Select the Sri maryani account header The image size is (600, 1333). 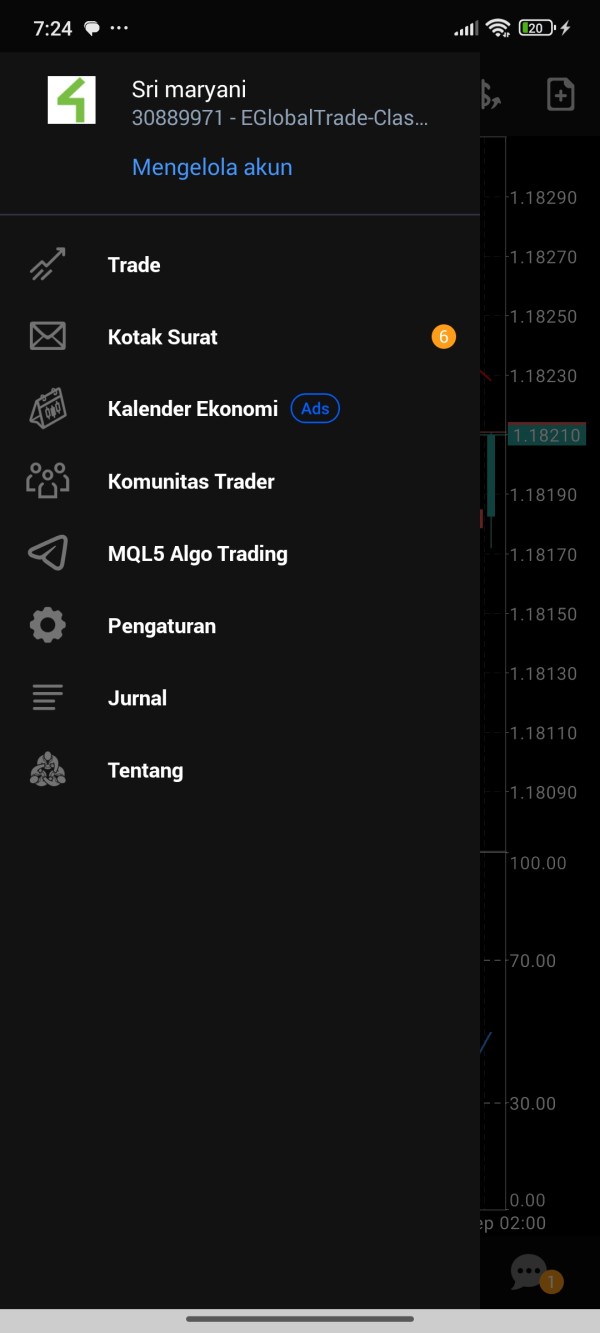tap(240, 103)
